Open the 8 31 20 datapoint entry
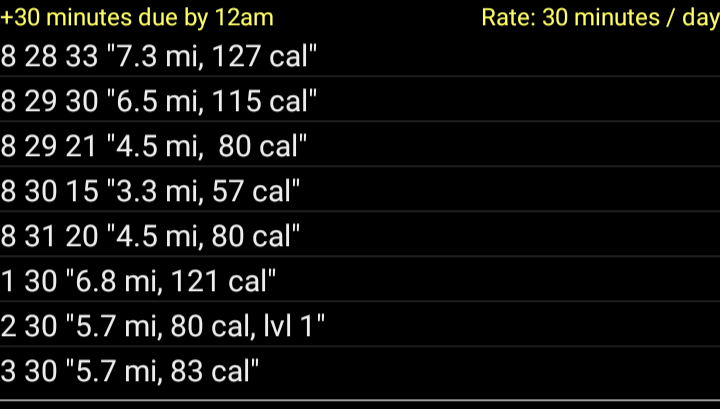Screen dimensions: 720x409 (152, 236)
